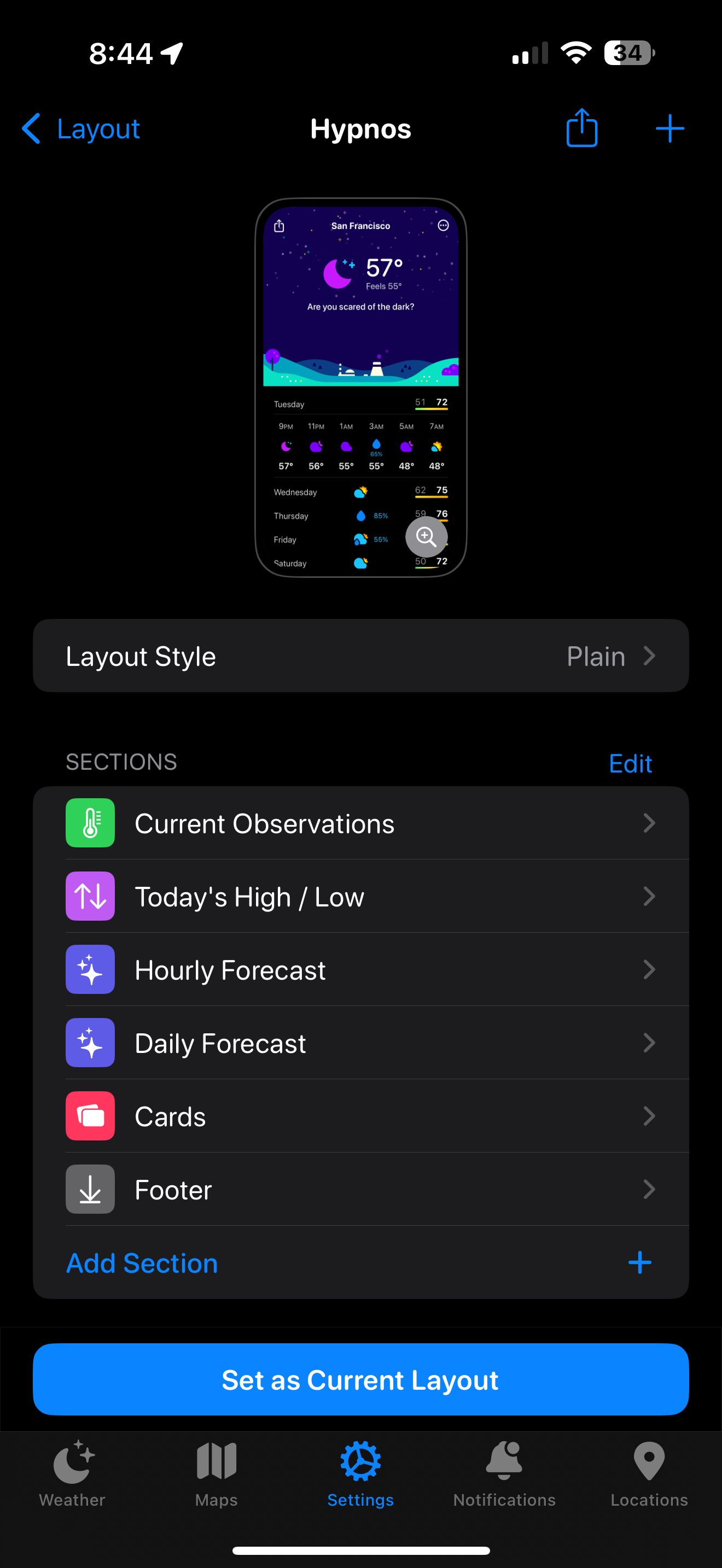
Task: Tap the red Cards section icon
Action: click(90, 1116)
